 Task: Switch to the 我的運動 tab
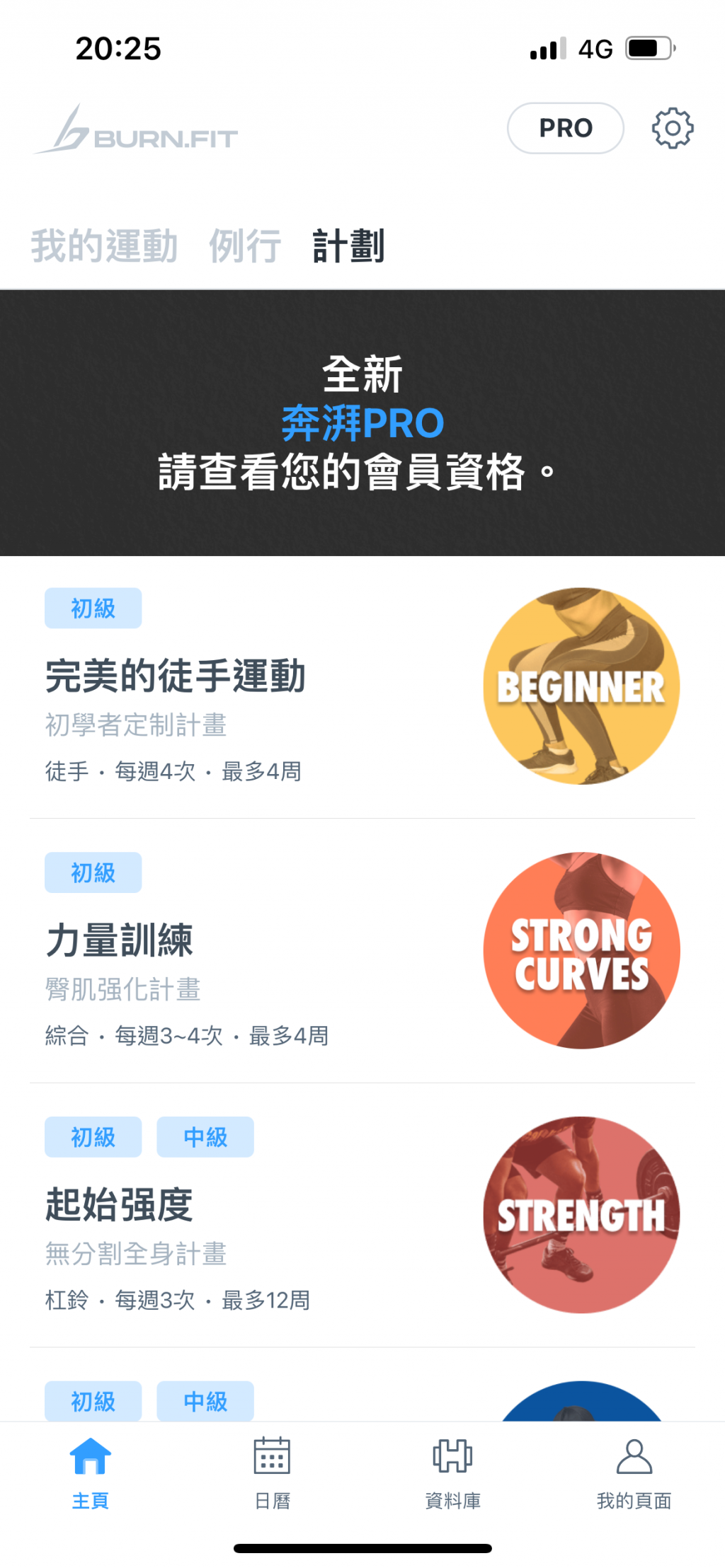(104, 246)
